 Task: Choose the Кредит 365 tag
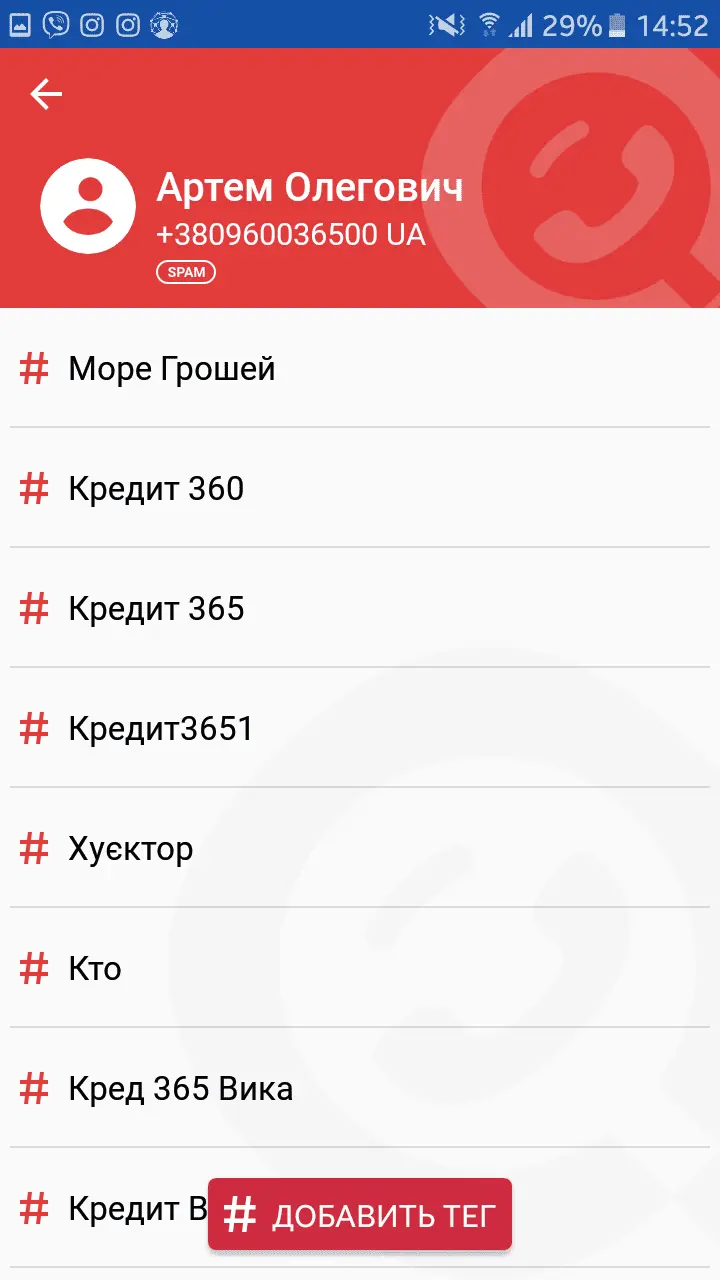click(x=156, y=609)
